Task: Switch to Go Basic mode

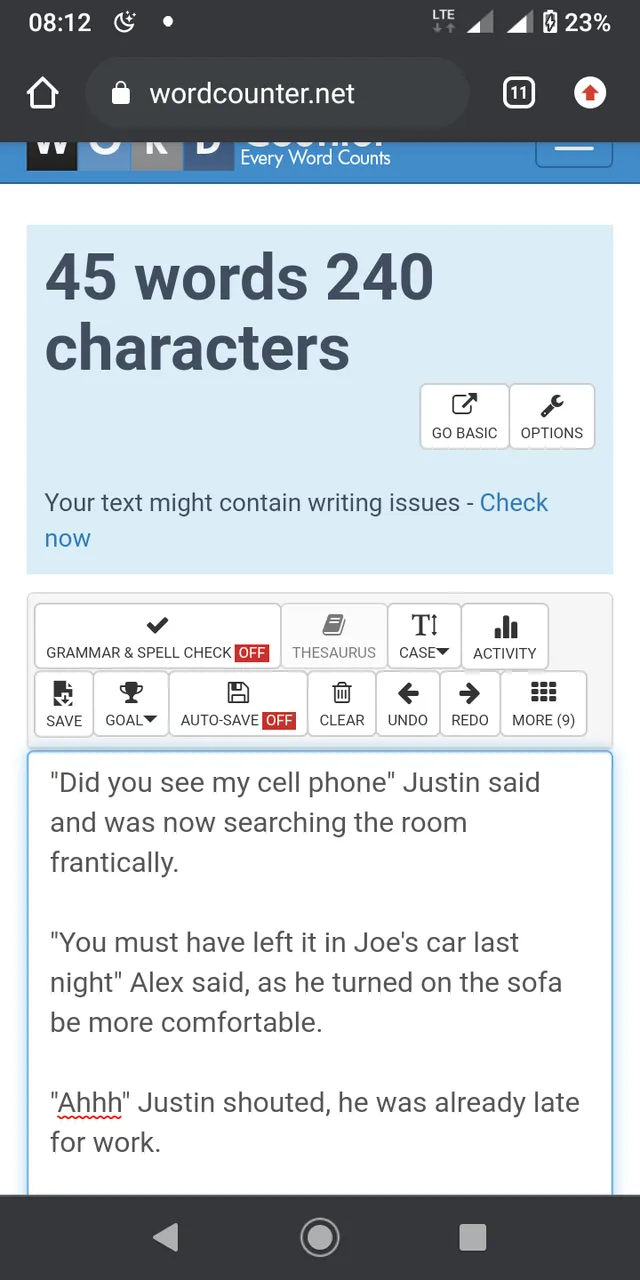Action: (464, 416)
